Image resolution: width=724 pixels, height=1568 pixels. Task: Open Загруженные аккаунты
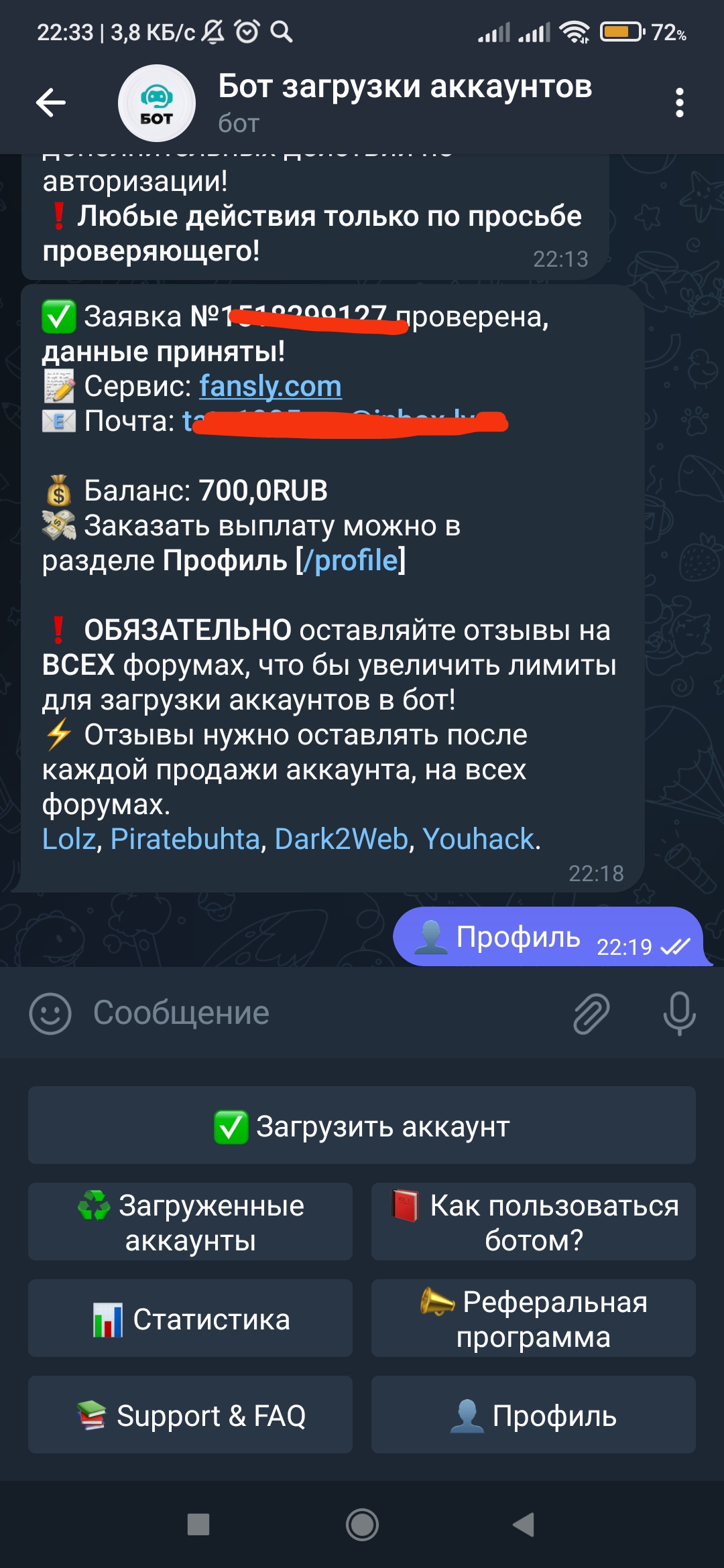pos(190,1222)
